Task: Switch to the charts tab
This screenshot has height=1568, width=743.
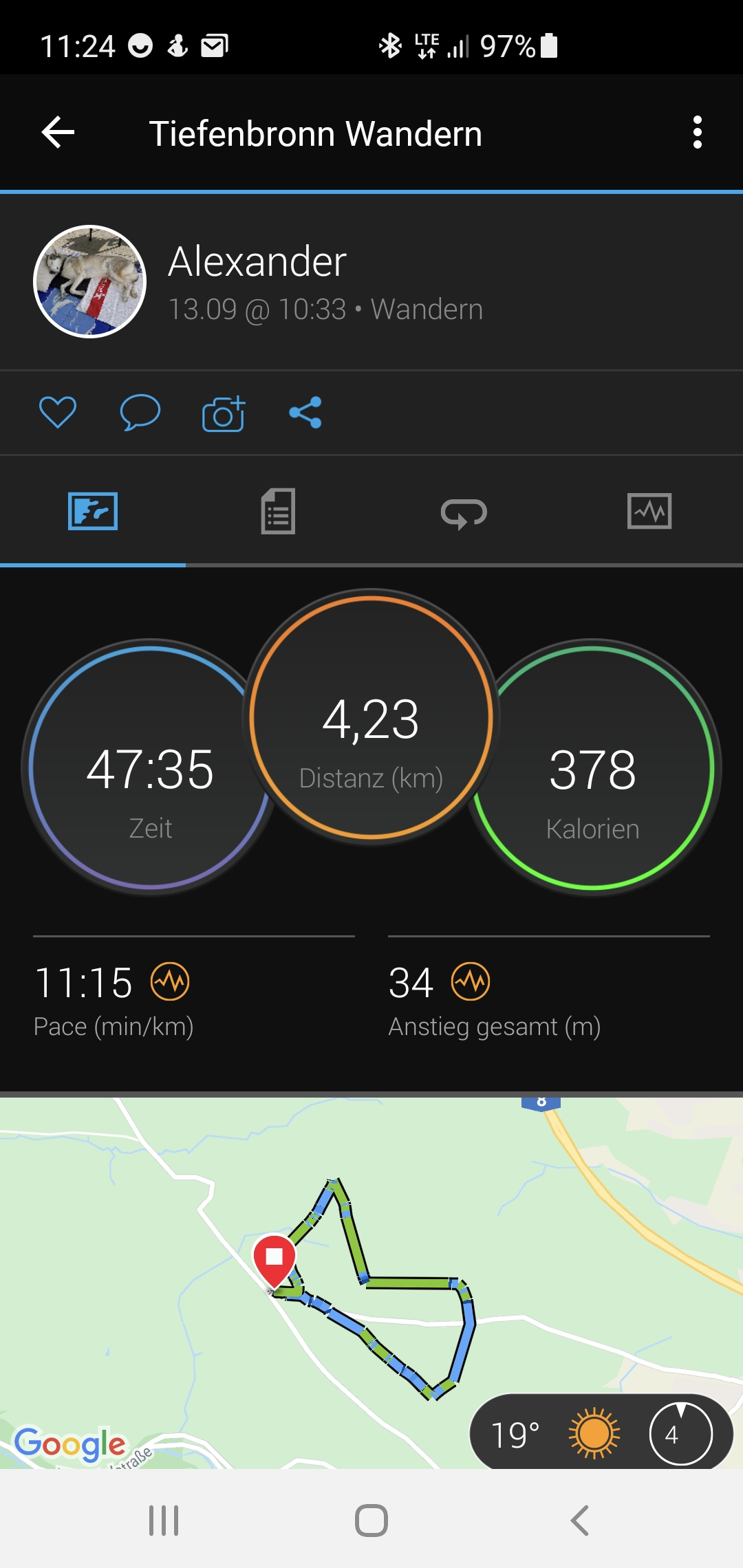Action: click(649, 512)
